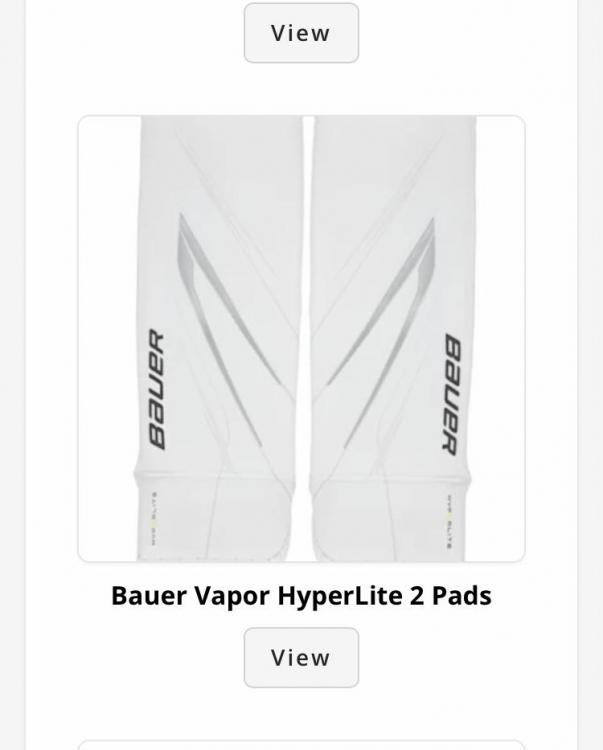Tap the View button above the pads image

point(301,33)
